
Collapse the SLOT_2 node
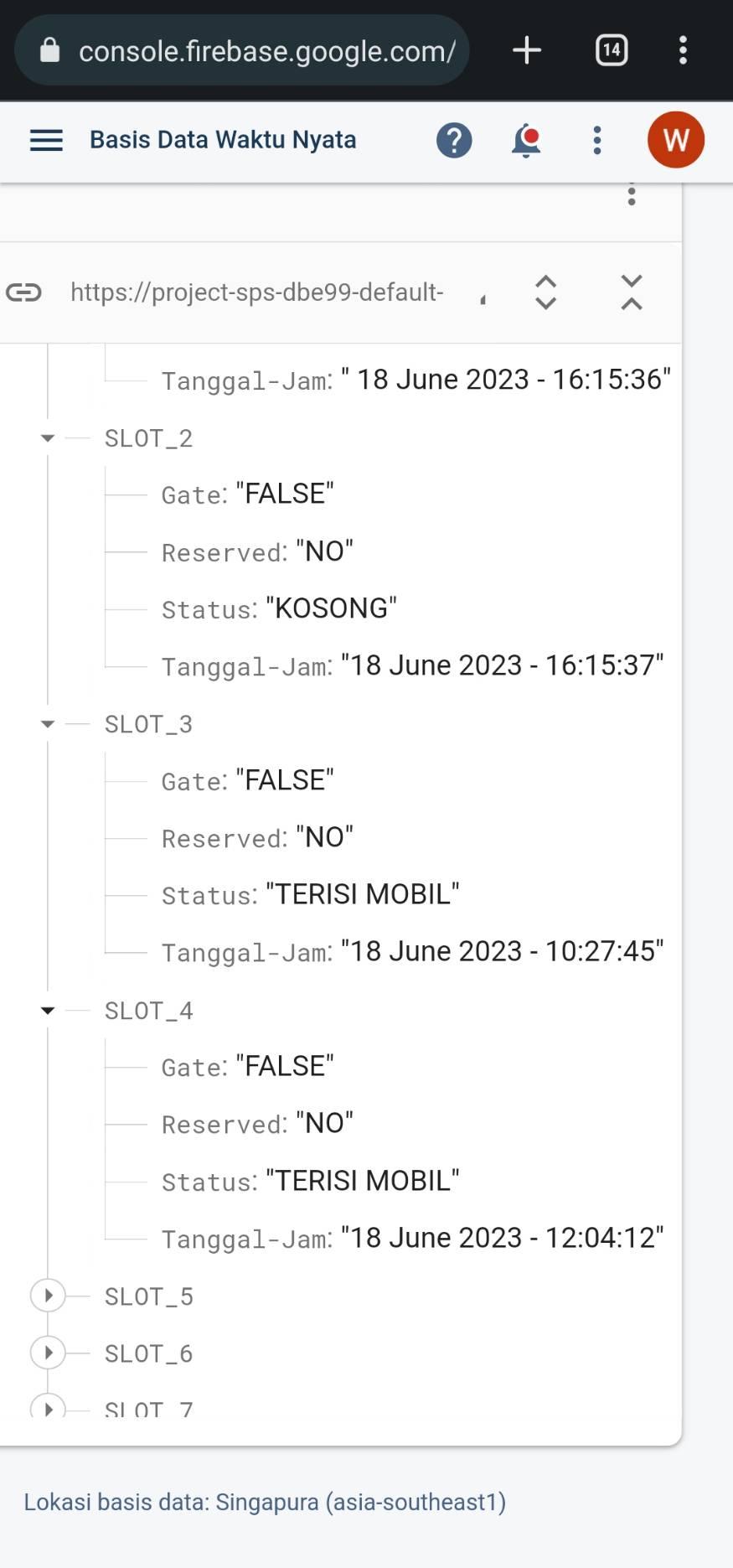47,437
